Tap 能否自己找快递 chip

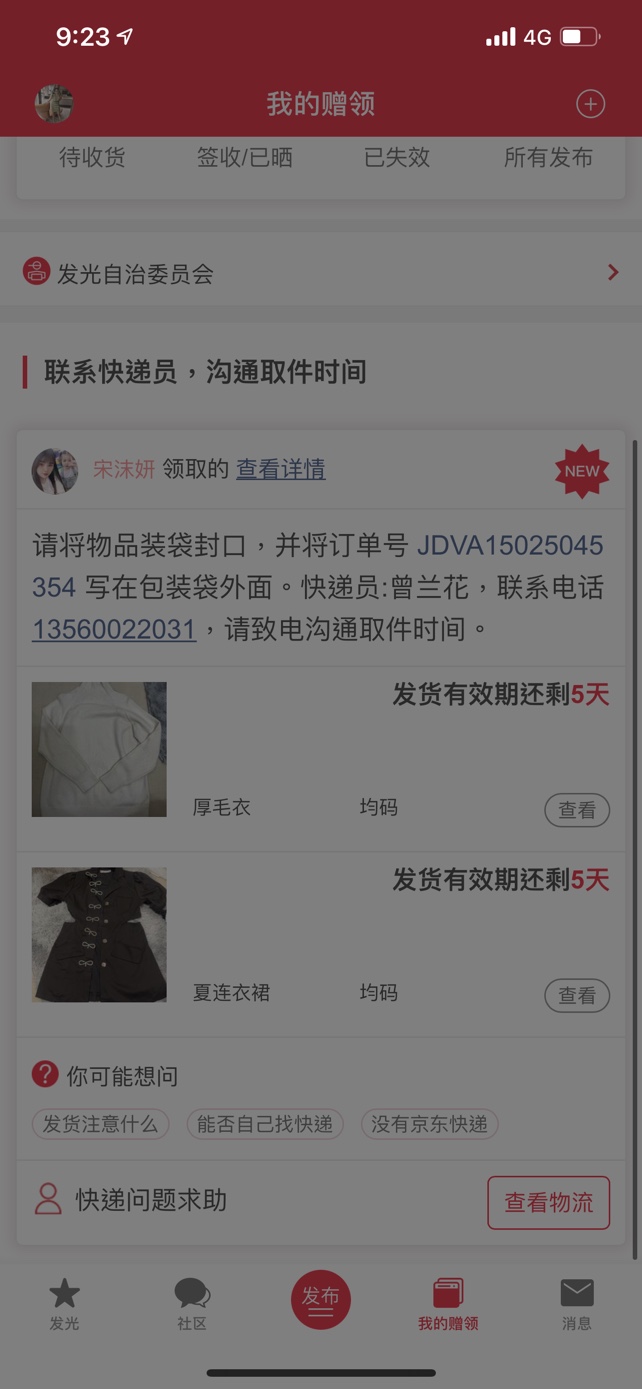coord(265,1124)
